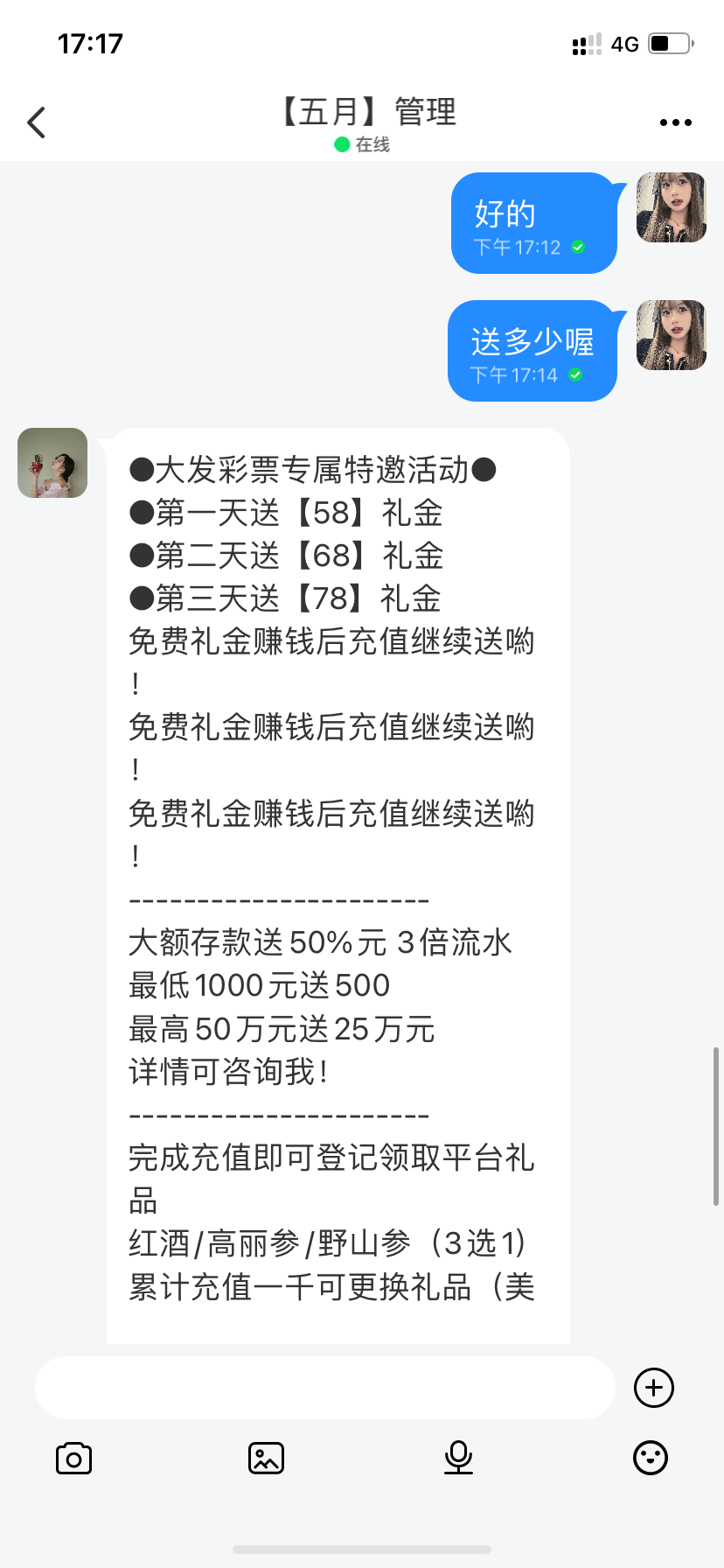
Task: Open 【五月】管理 chat info from title
Action: pyautogui.click(x=367, y=113)
